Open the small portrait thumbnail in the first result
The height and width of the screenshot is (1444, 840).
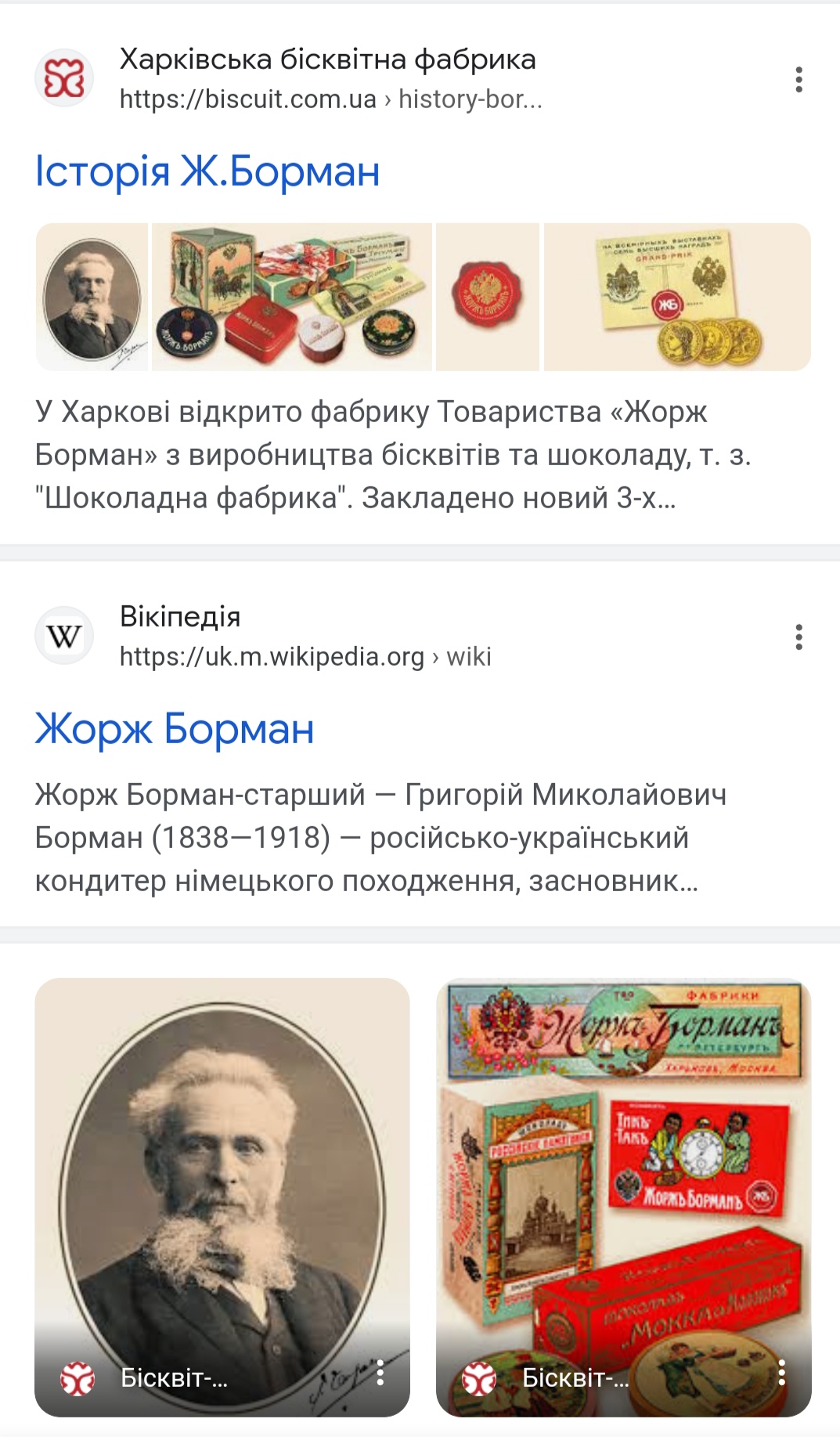click(x=92, y=297)
